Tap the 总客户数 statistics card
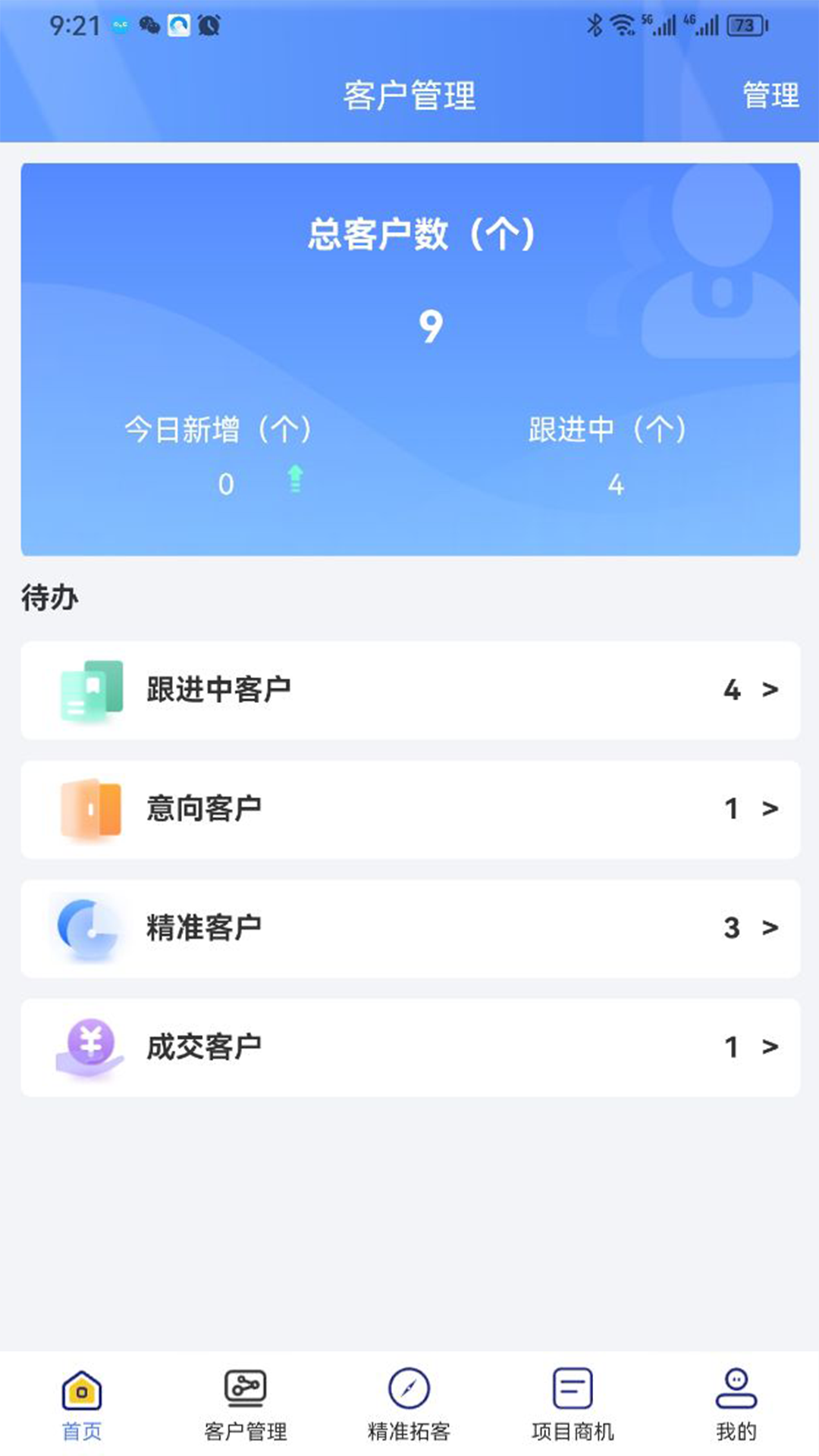819x1456 pixels. [x=409, y=356]
